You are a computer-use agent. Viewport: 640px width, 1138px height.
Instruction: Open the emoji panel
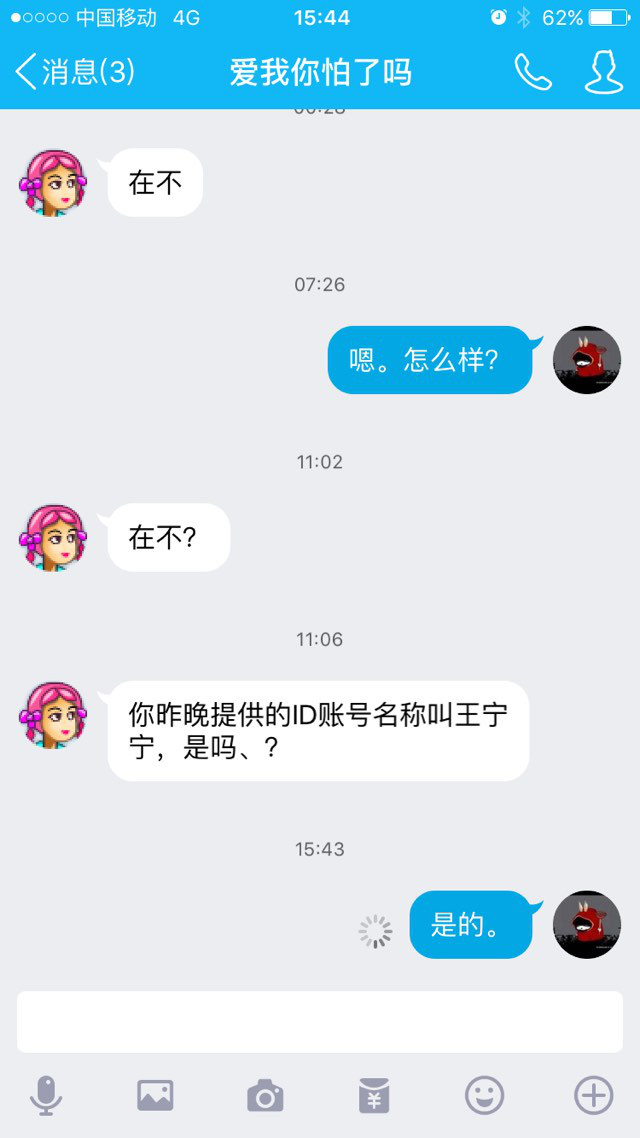[x=484, y=1096]
